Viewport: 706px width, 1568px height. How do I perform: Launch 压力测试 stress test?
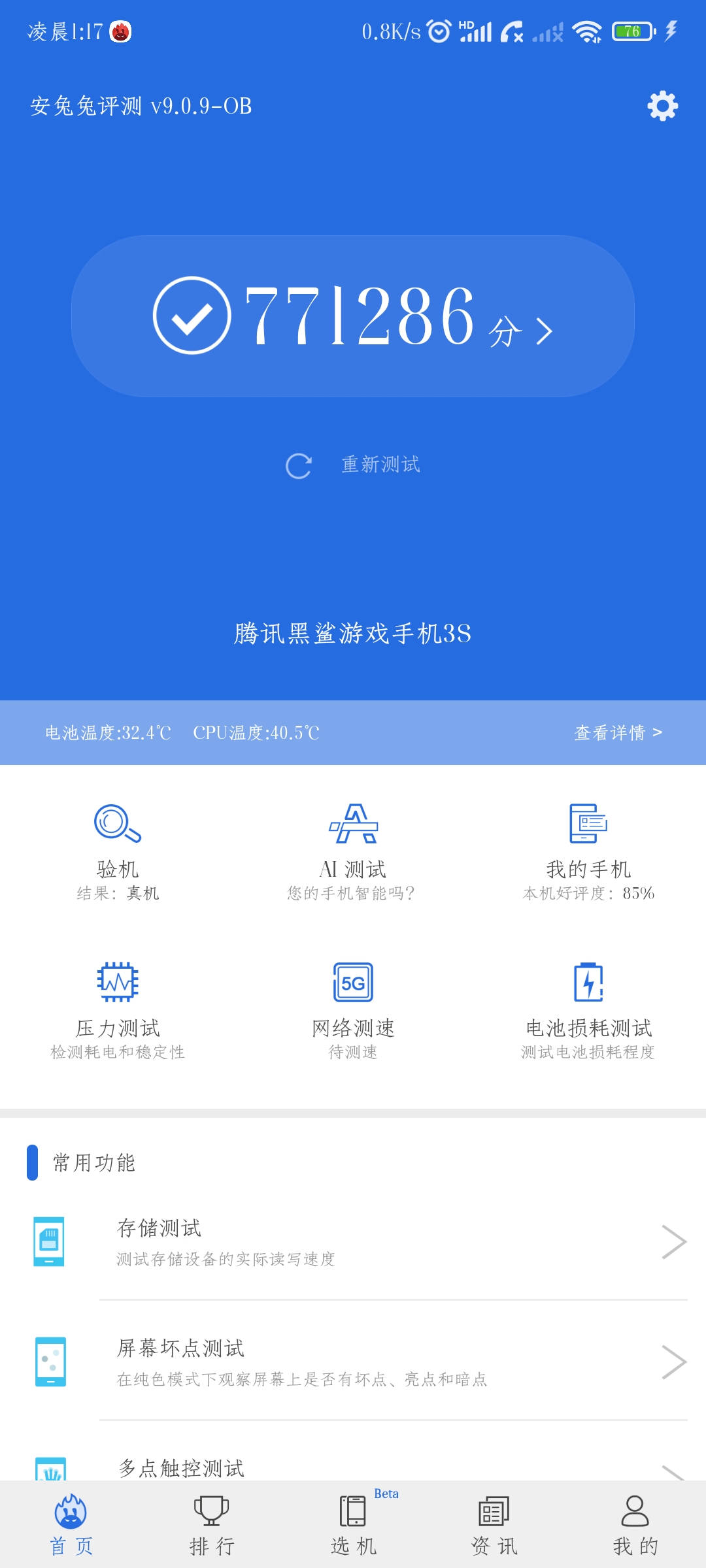(118, 1009)
